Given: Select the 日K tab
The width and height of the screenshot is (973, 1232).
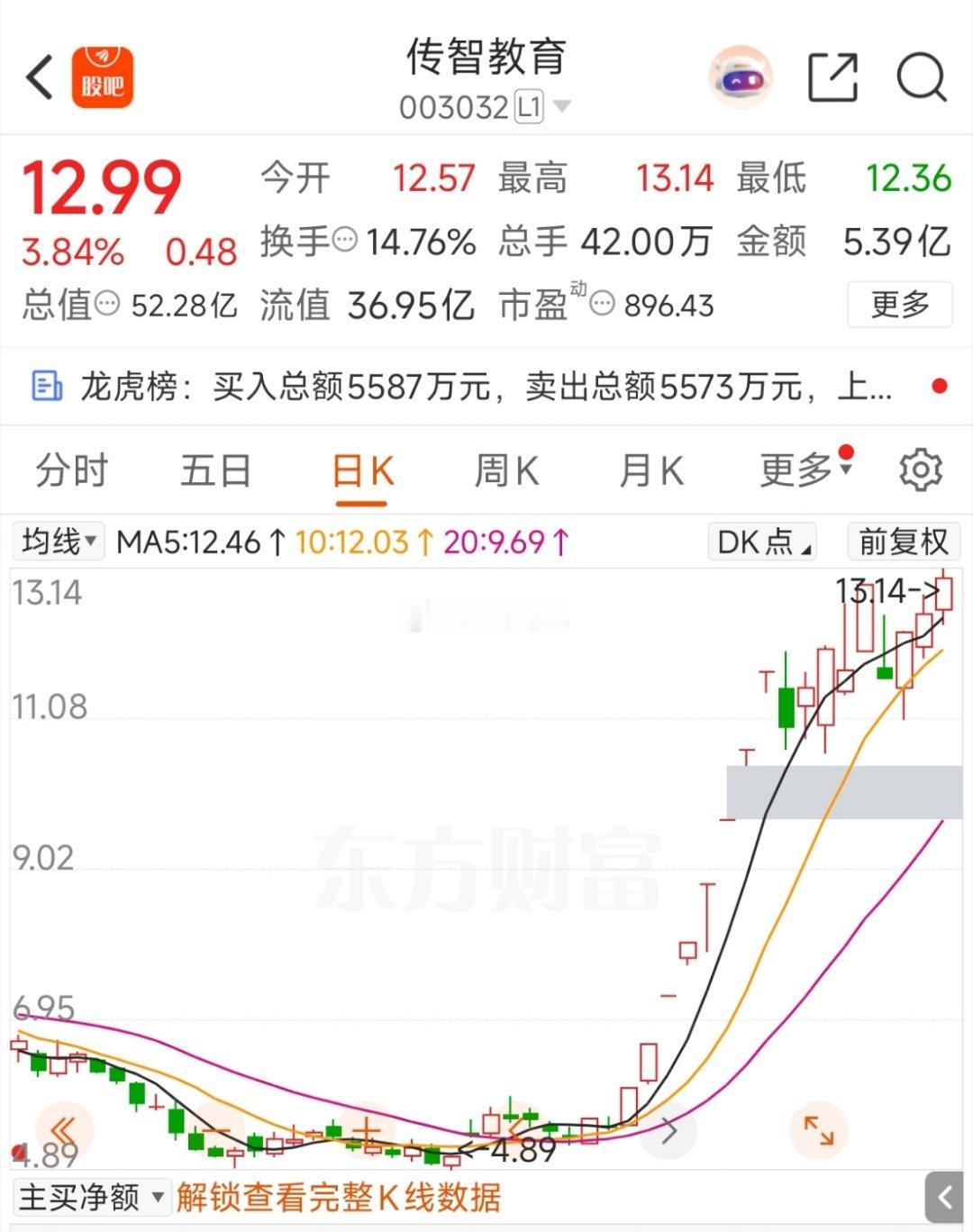Looking at the screenshot, I should point(363,471).
